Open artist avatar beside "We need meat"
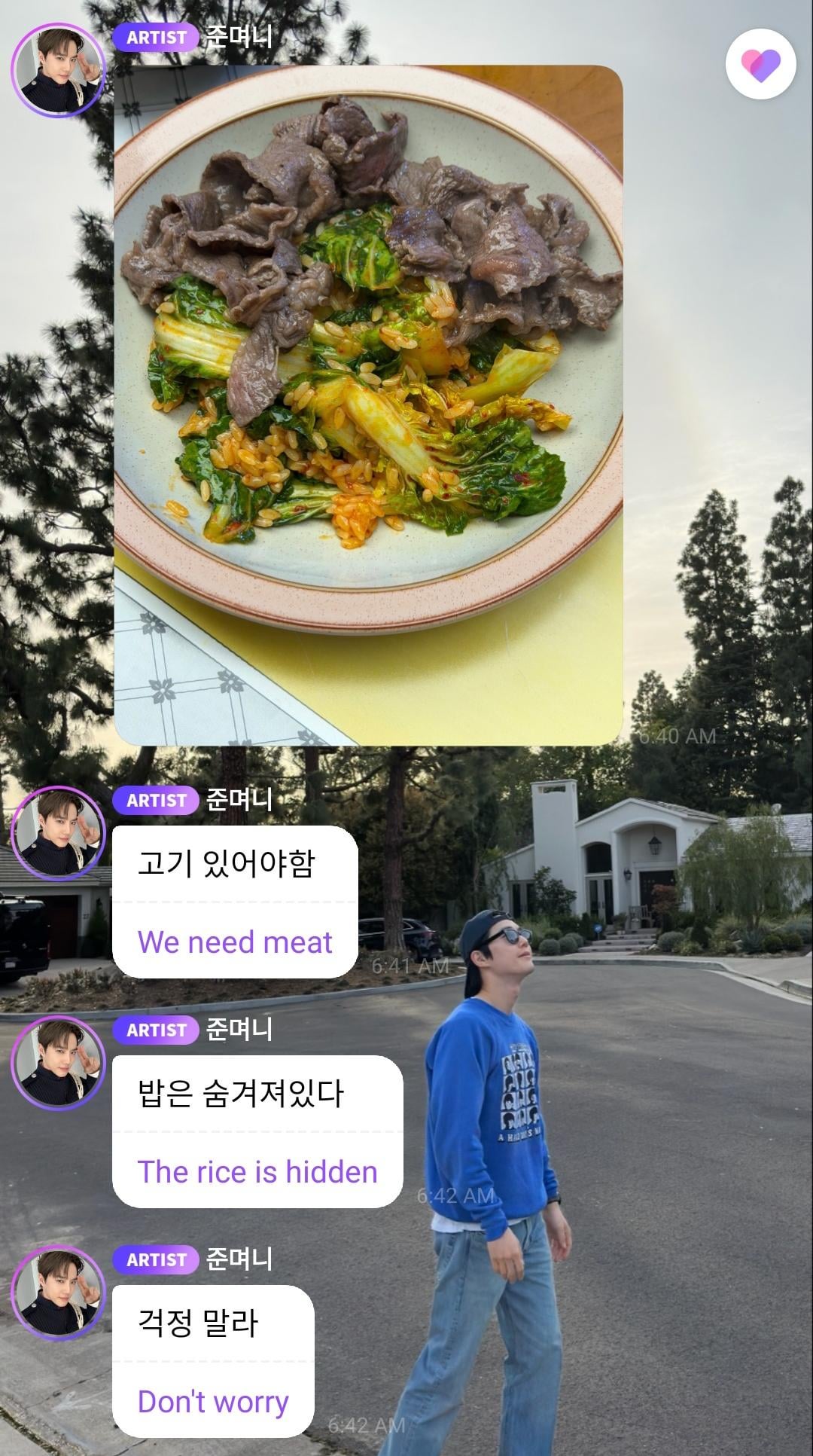Viewport: 813px width, 1456px height. 58,834
